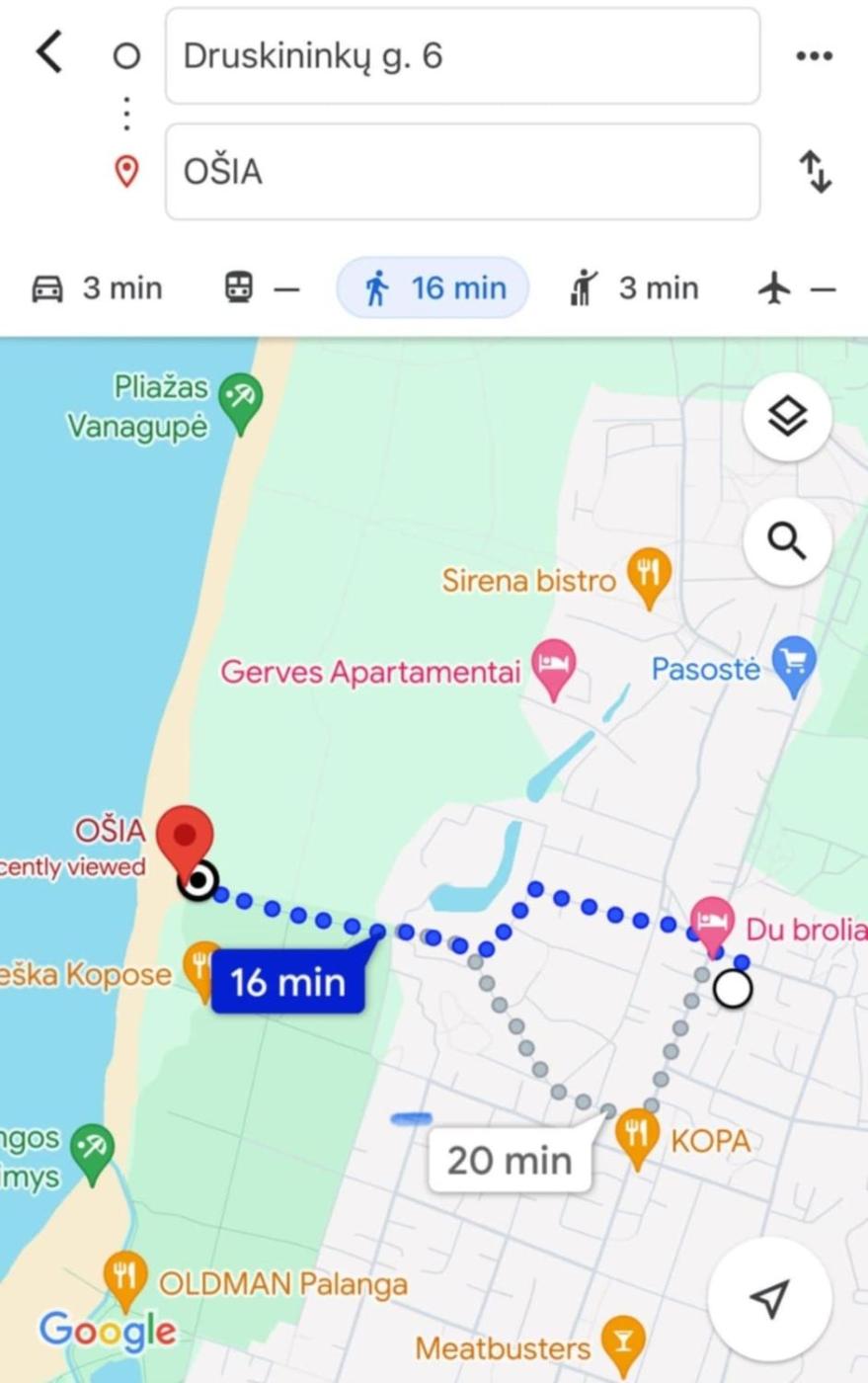Switch to ride-hailing mode 3 min
The height and width of the screenshot is (1383, 868).
tap(635, 288)
